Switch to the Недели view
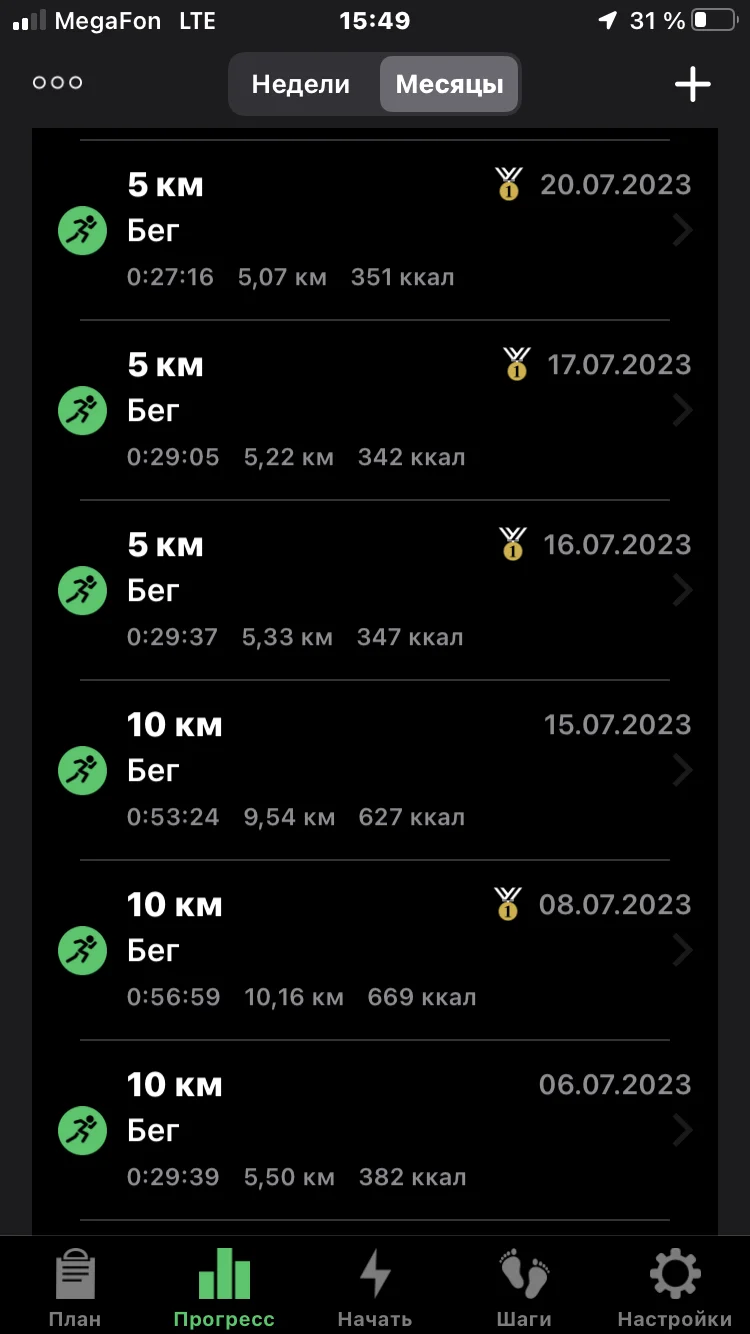The width and height of the screenshot is (750, 1334). pos(301,84)
